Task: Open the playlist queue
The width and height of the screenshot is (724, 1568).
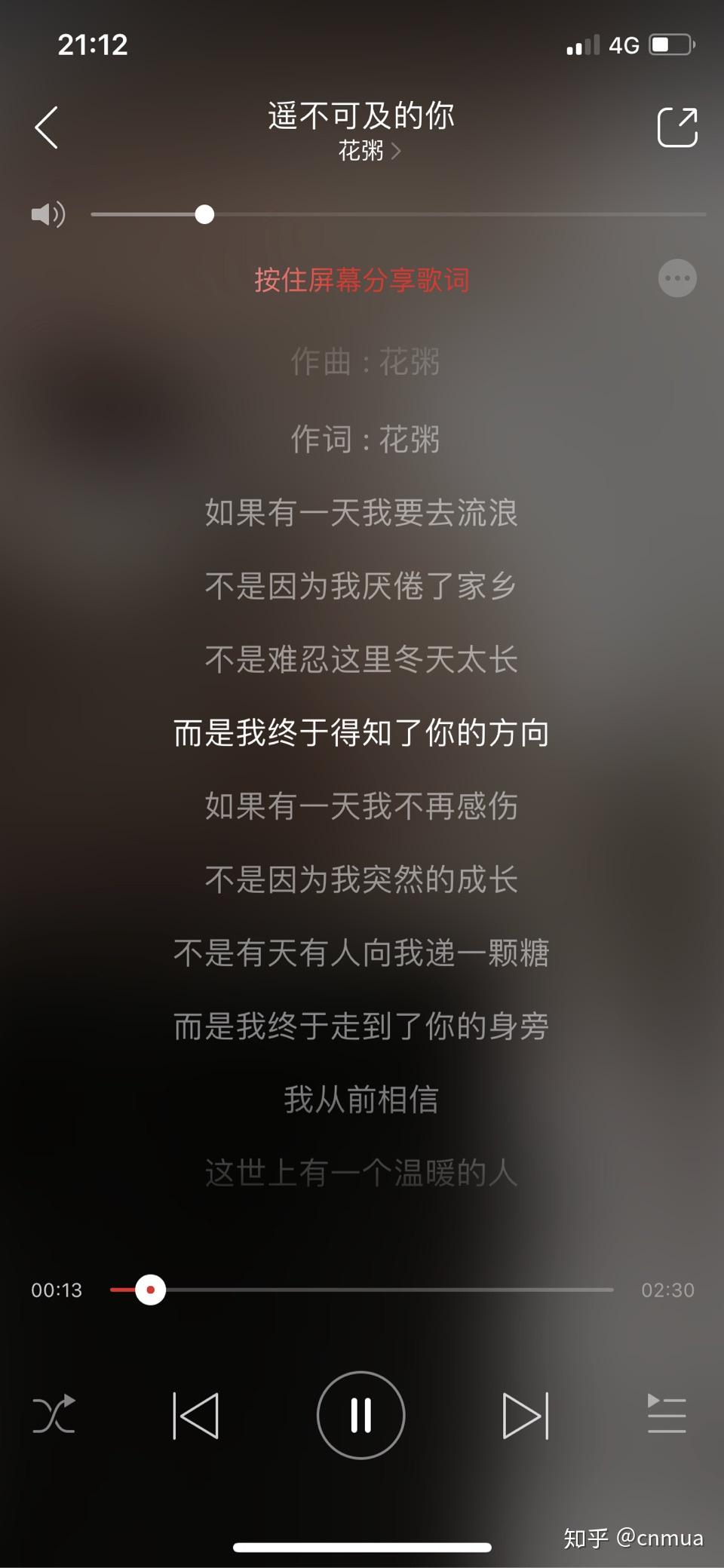Action: tap(667, 1414)
